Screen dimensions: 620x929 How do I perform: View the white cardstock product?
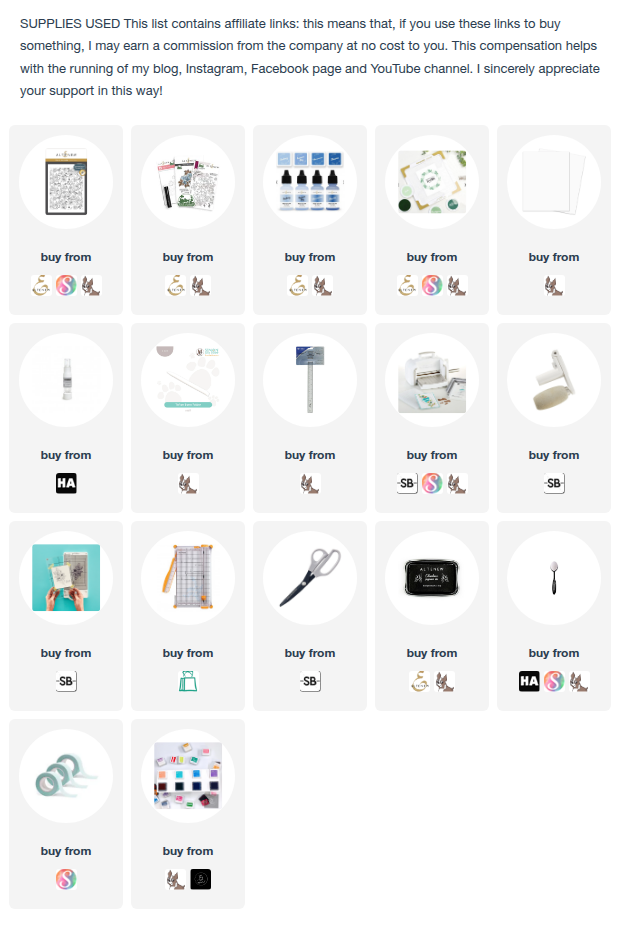[554, 183]
